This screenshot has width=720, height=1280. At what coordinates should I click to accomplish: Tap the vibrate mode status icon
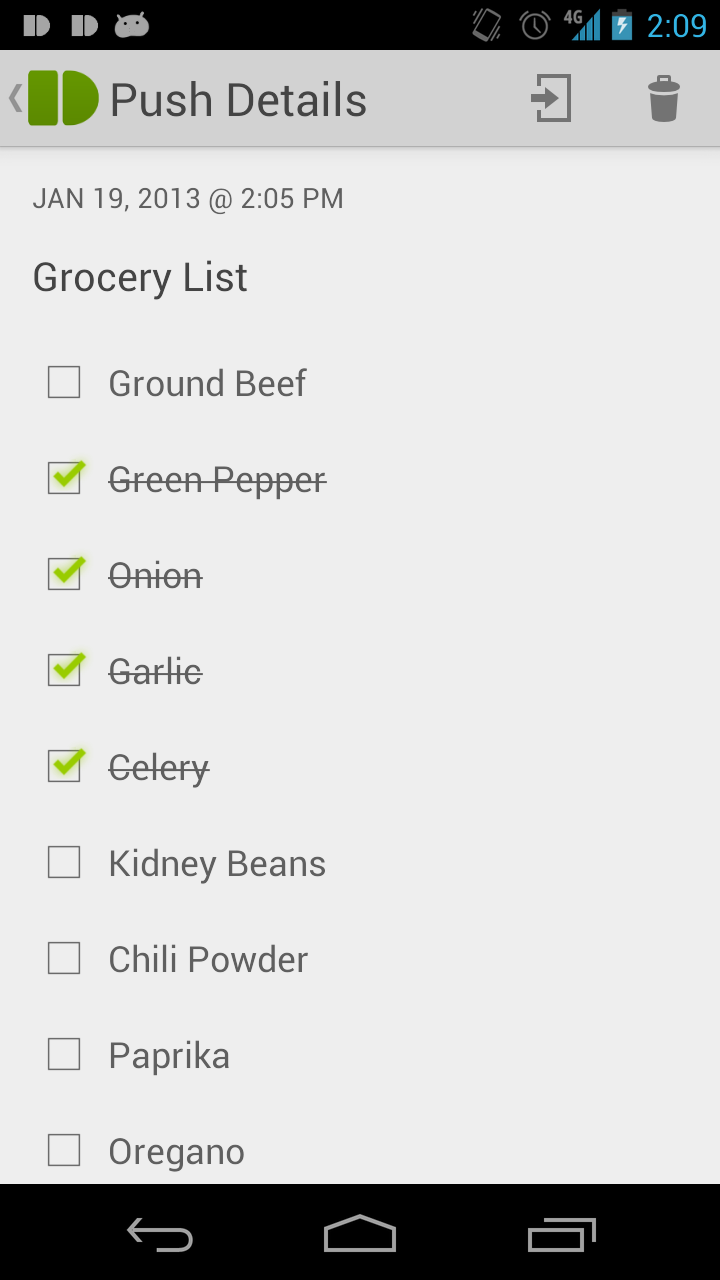pyautogui.click(x=484, y=25)
